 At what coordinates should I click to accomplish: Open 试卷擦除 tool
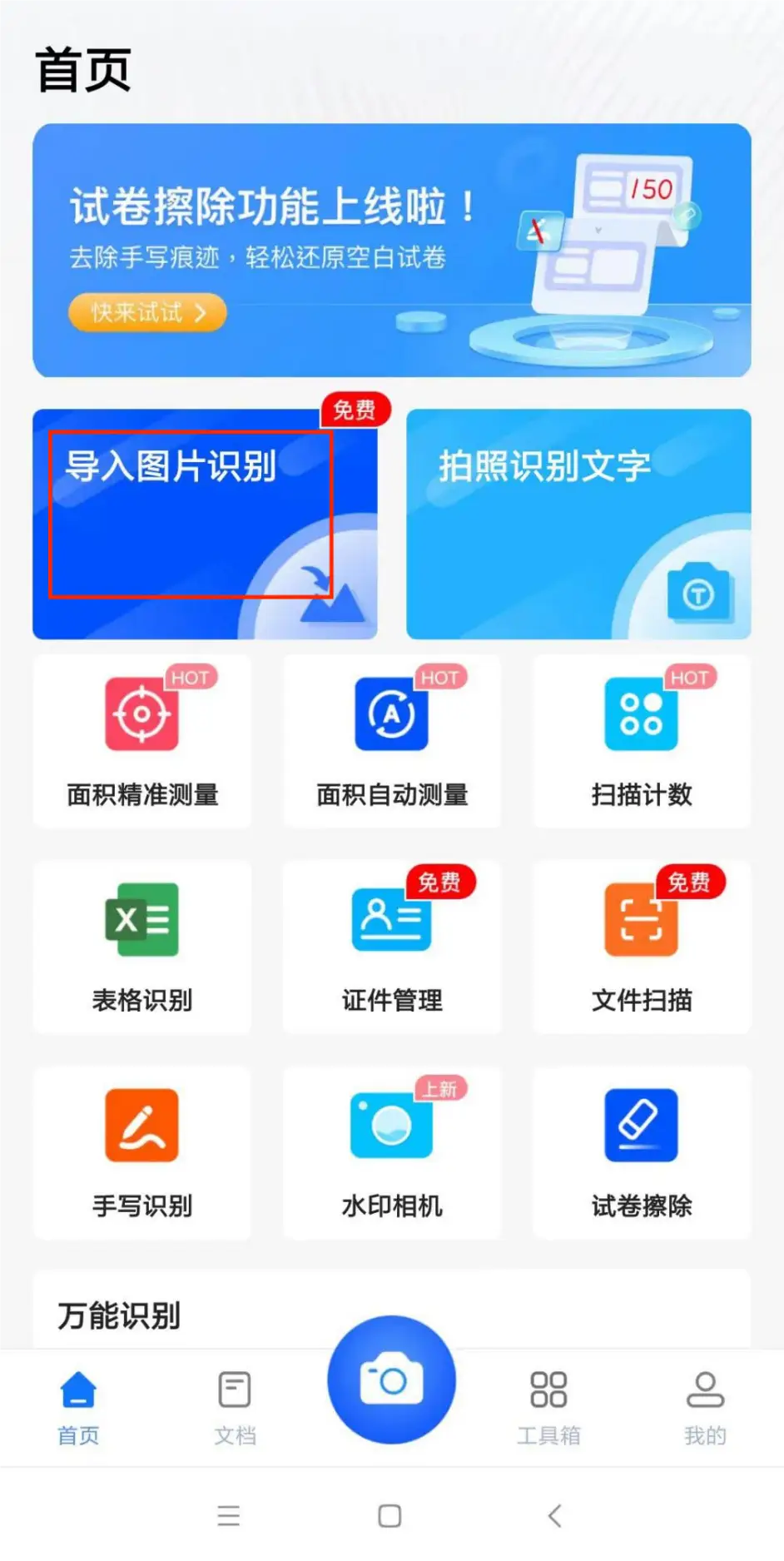641,1151
